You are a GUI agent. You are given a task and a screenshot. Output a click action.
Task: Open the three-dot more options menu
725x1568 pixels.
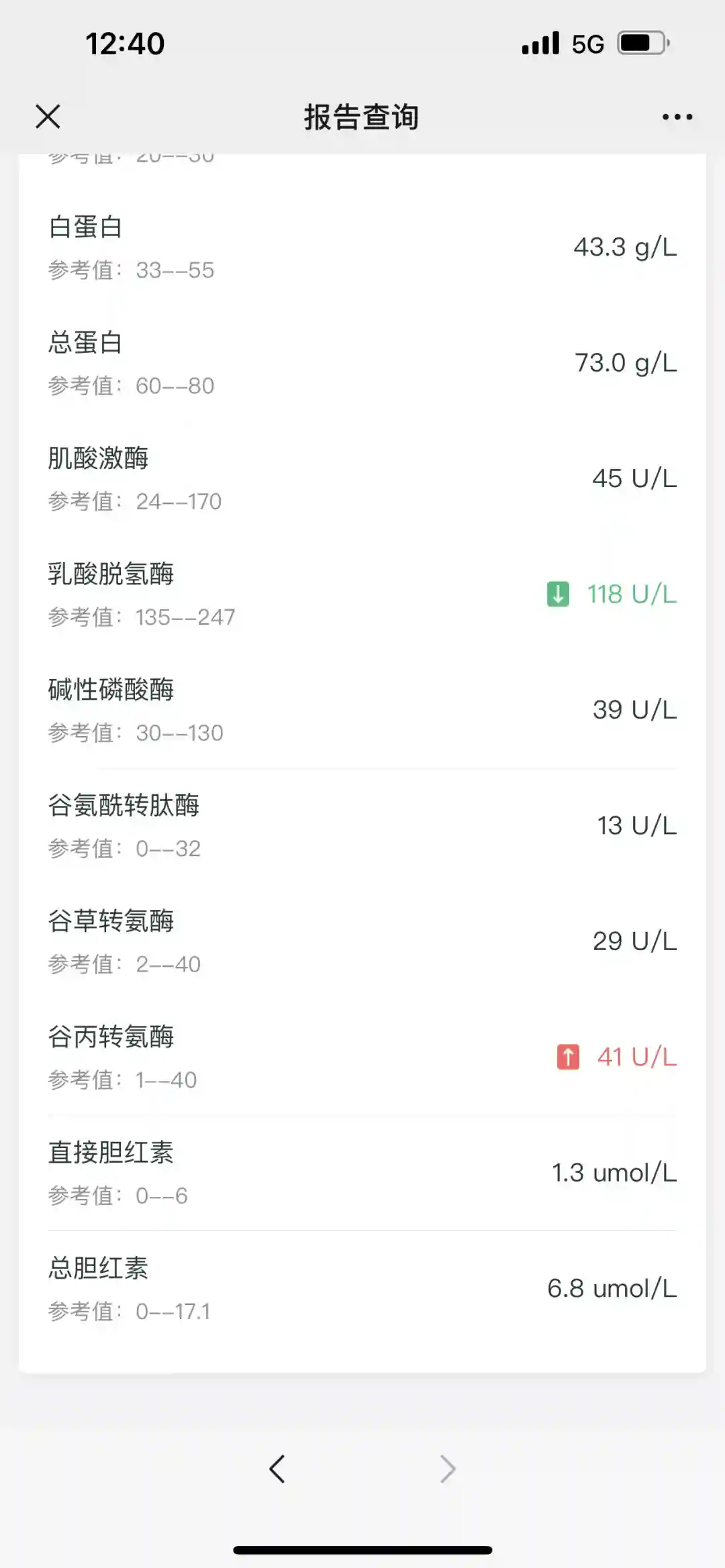point(677,117)
